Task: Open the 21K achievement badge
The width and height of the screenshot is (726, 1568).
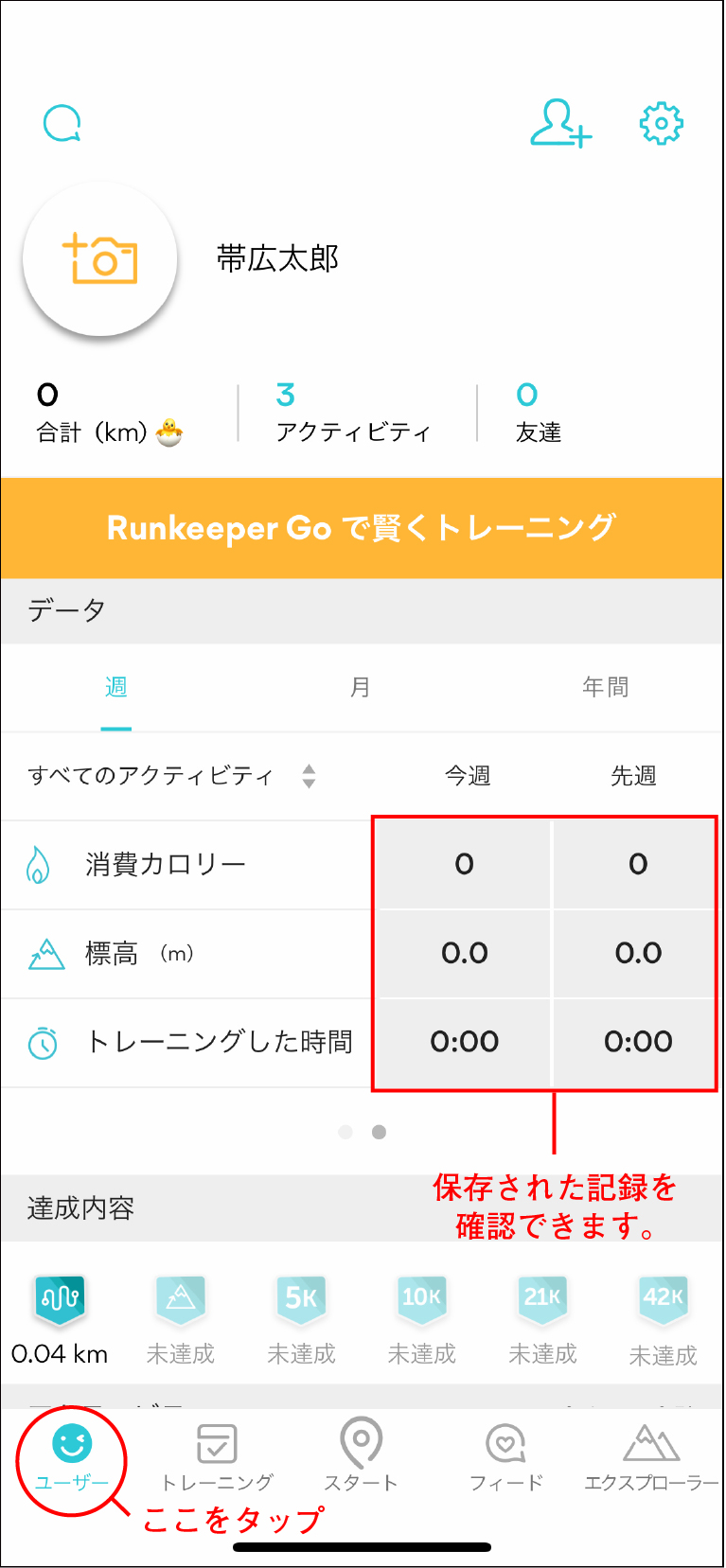Action: point(542,1298)
